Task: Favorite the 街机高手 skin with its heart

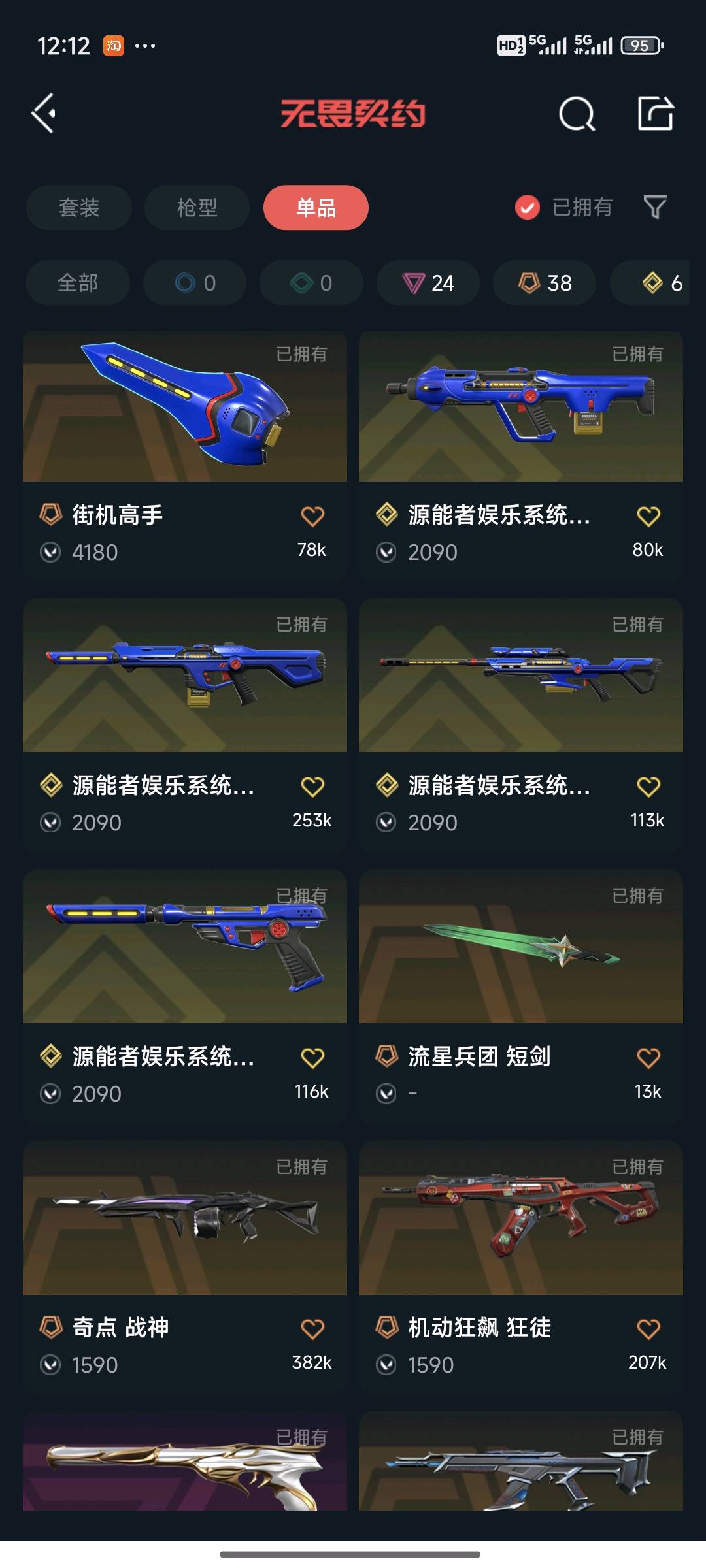Action: click(312, 516)
